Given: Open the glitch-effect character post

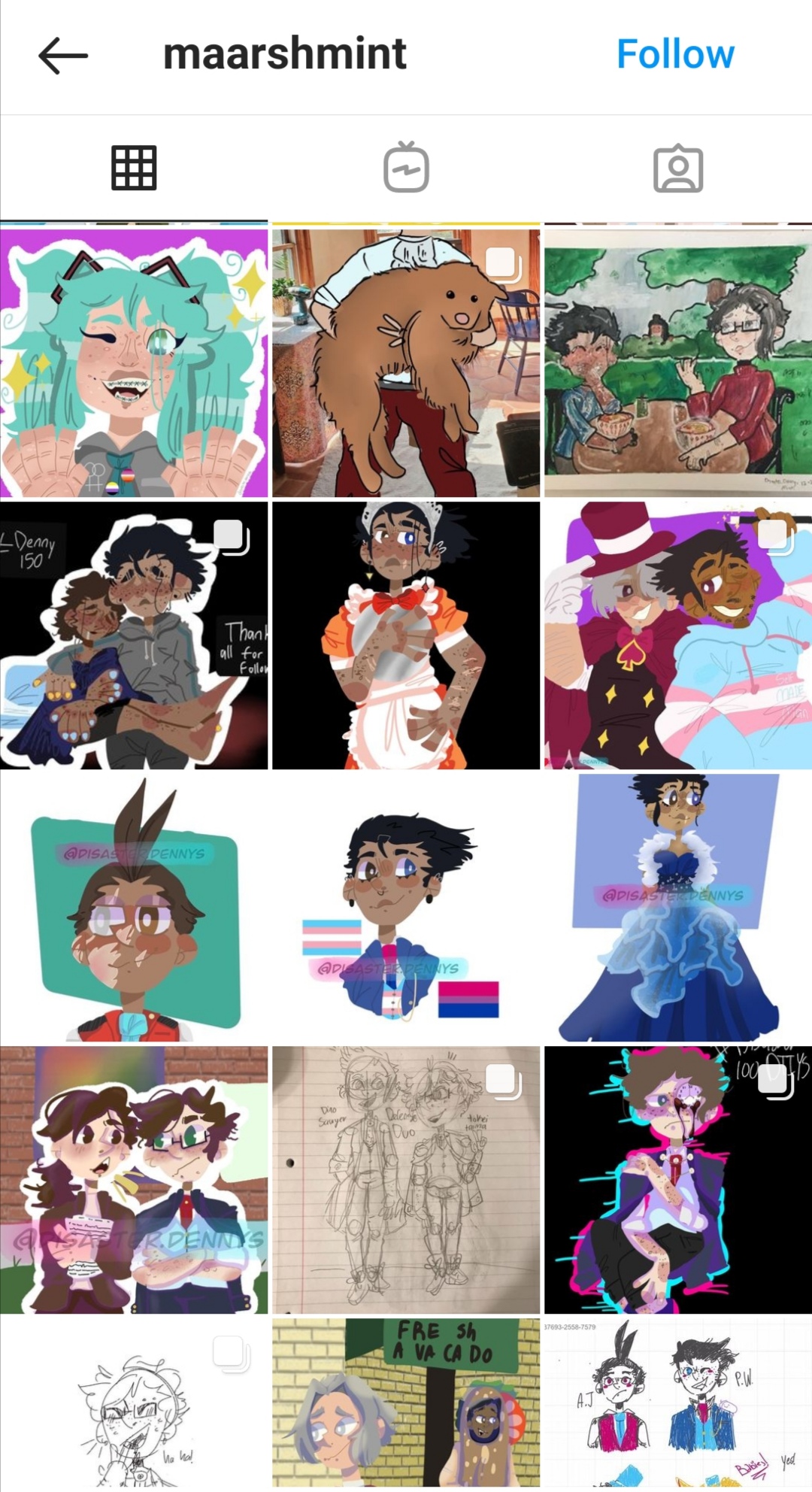Looking at the screenshot, I should point(678,1180).
